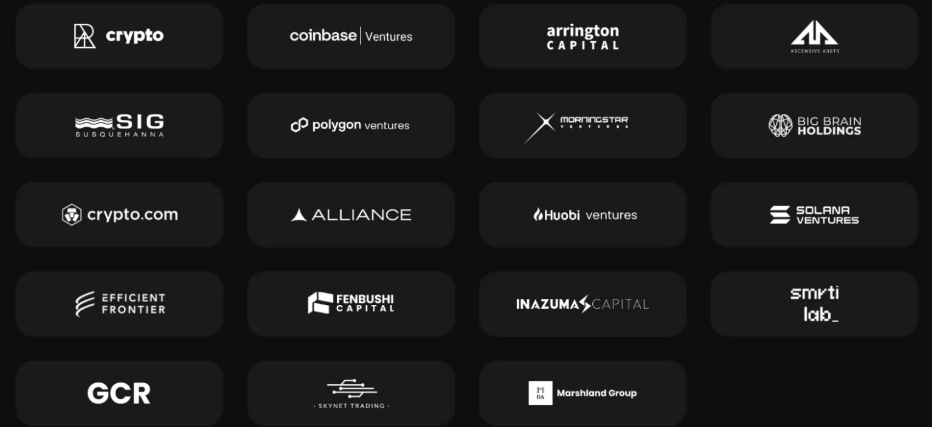Select the Huobi Ventures tile

coord(582,214)
